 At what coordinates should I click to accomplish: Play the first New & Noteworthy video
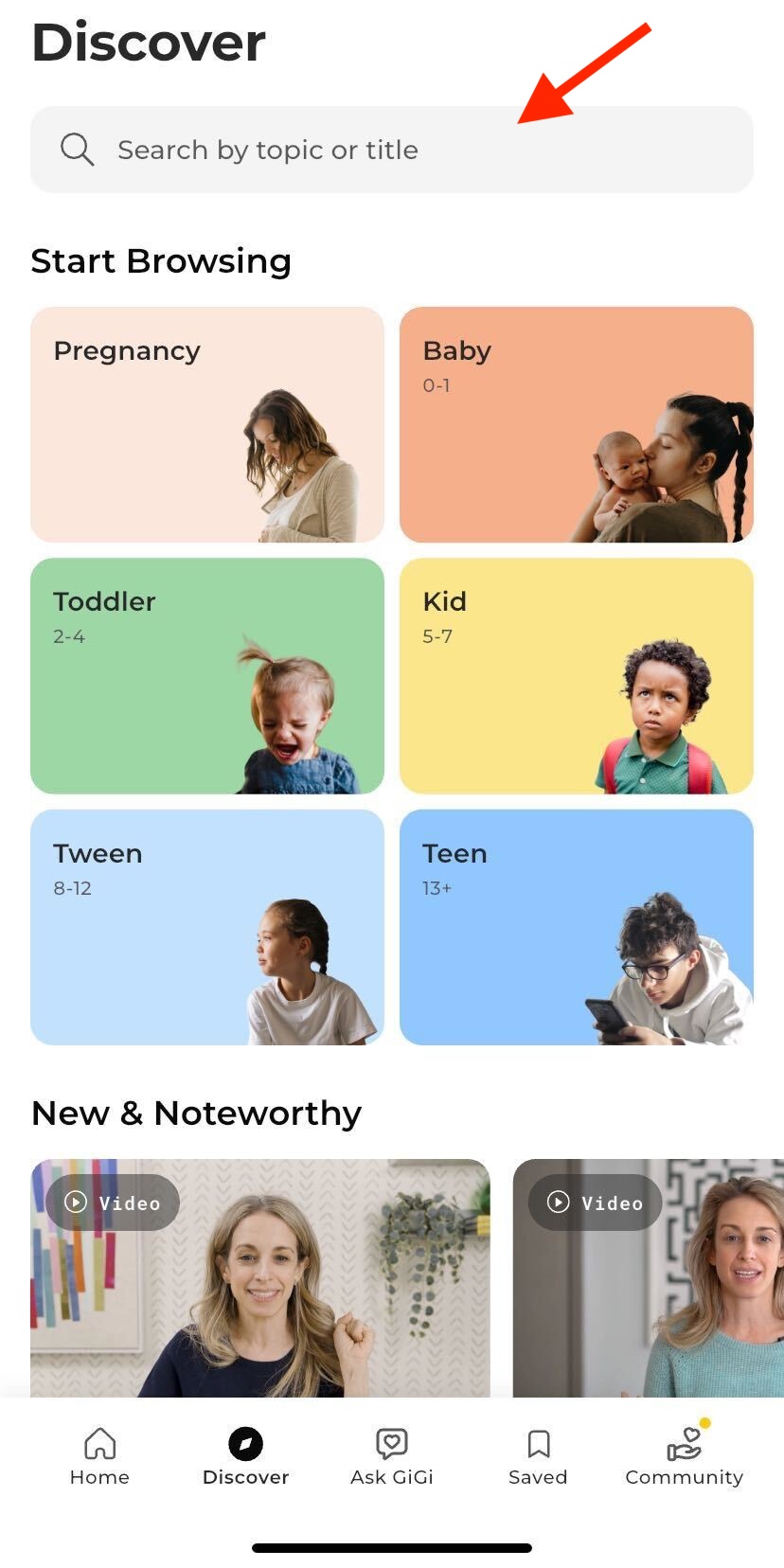pos(260,1278)
